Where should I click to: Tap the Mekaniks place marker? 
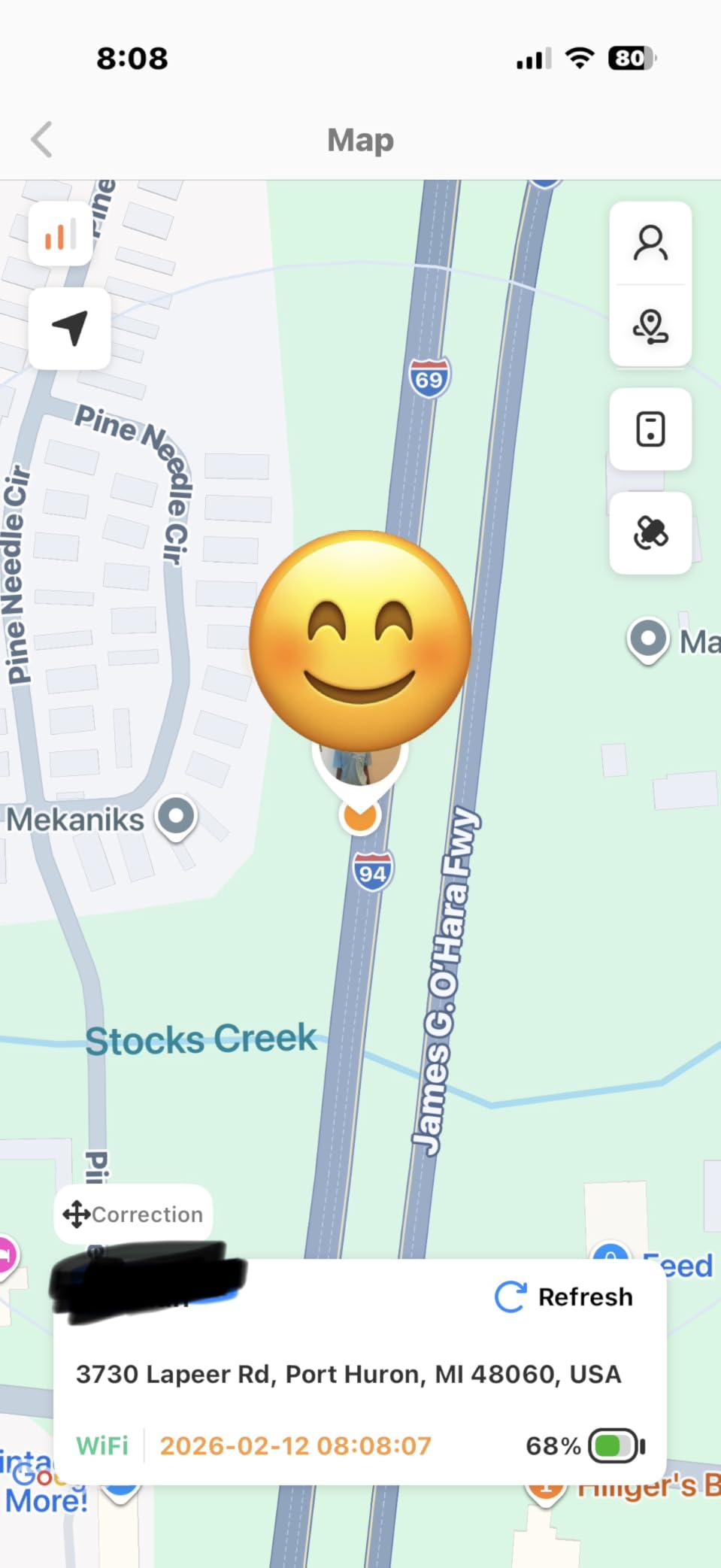177,818
